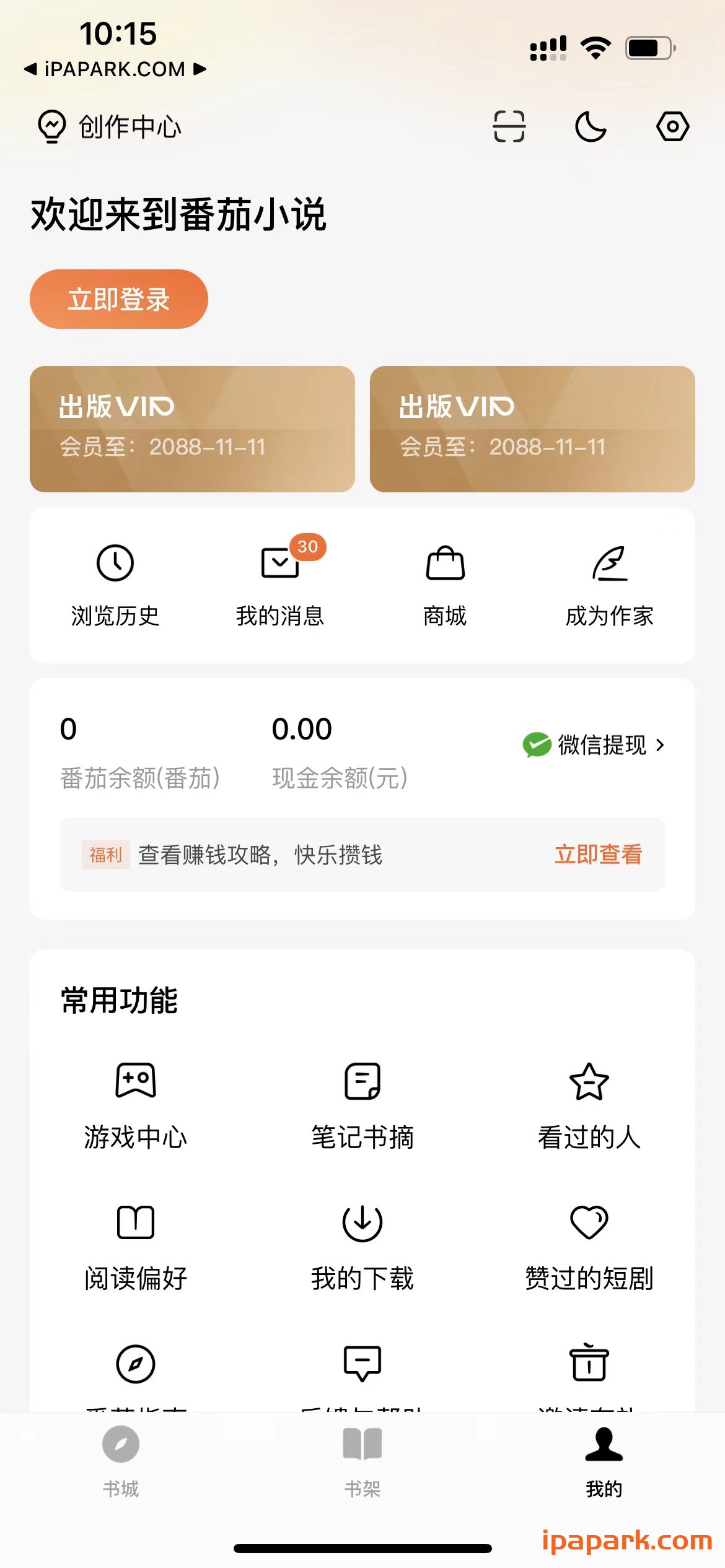The image size is (725, 1568).
Task: Tap the 立即登录 button
Action: (x=119, y=298)
